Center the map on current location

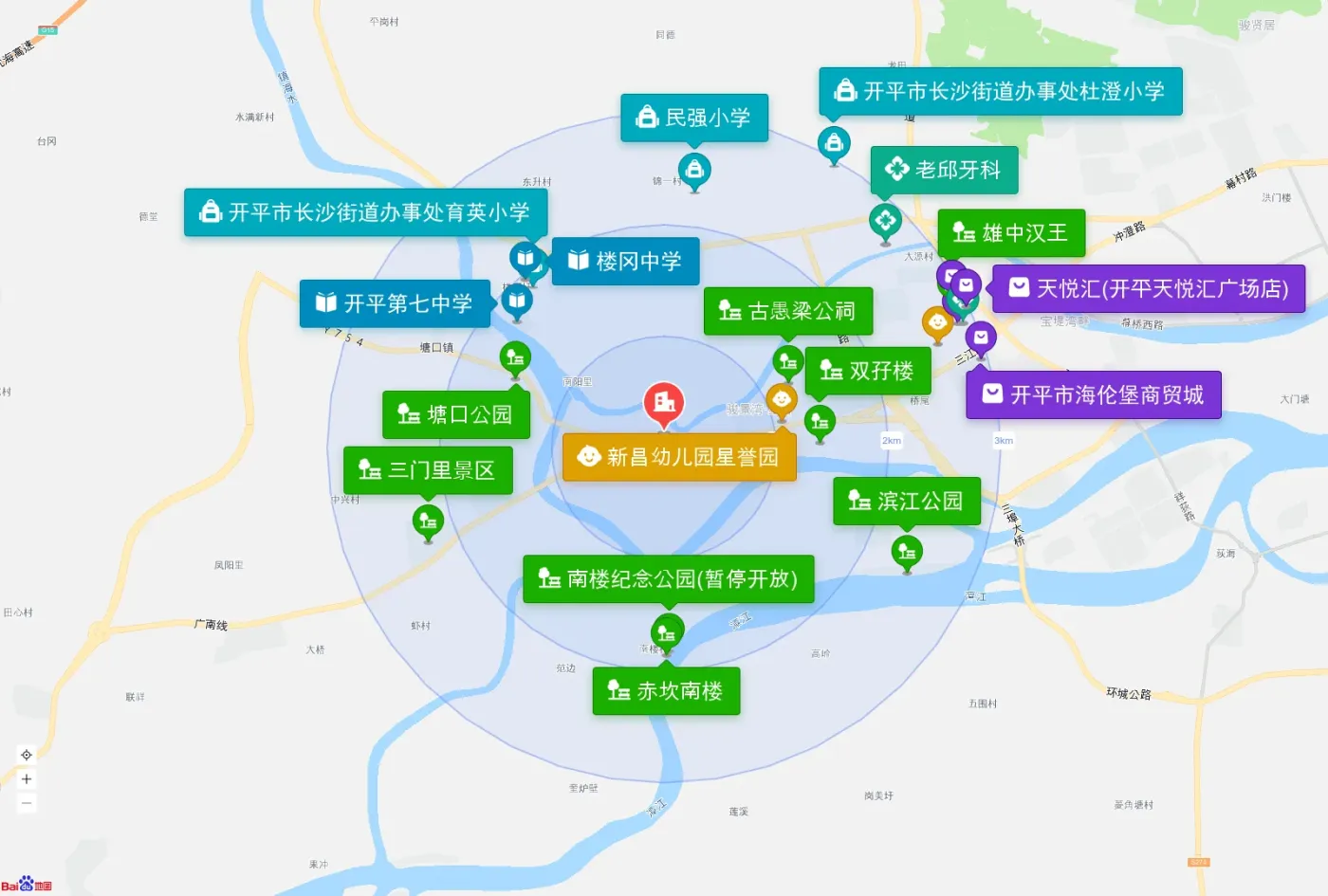tap(27, 755)
